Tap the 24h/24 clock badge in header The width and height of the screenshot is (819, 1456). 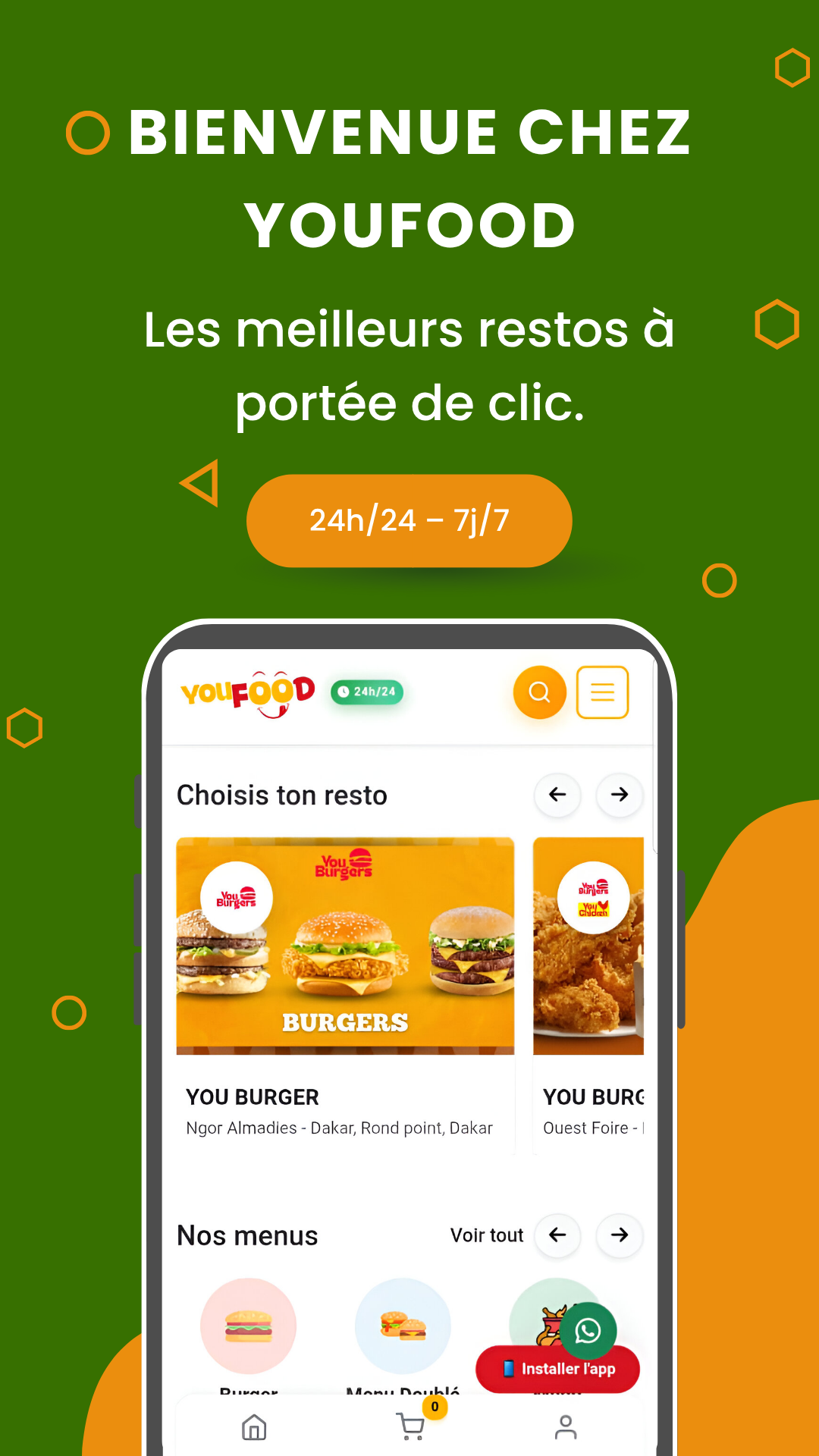367,692
